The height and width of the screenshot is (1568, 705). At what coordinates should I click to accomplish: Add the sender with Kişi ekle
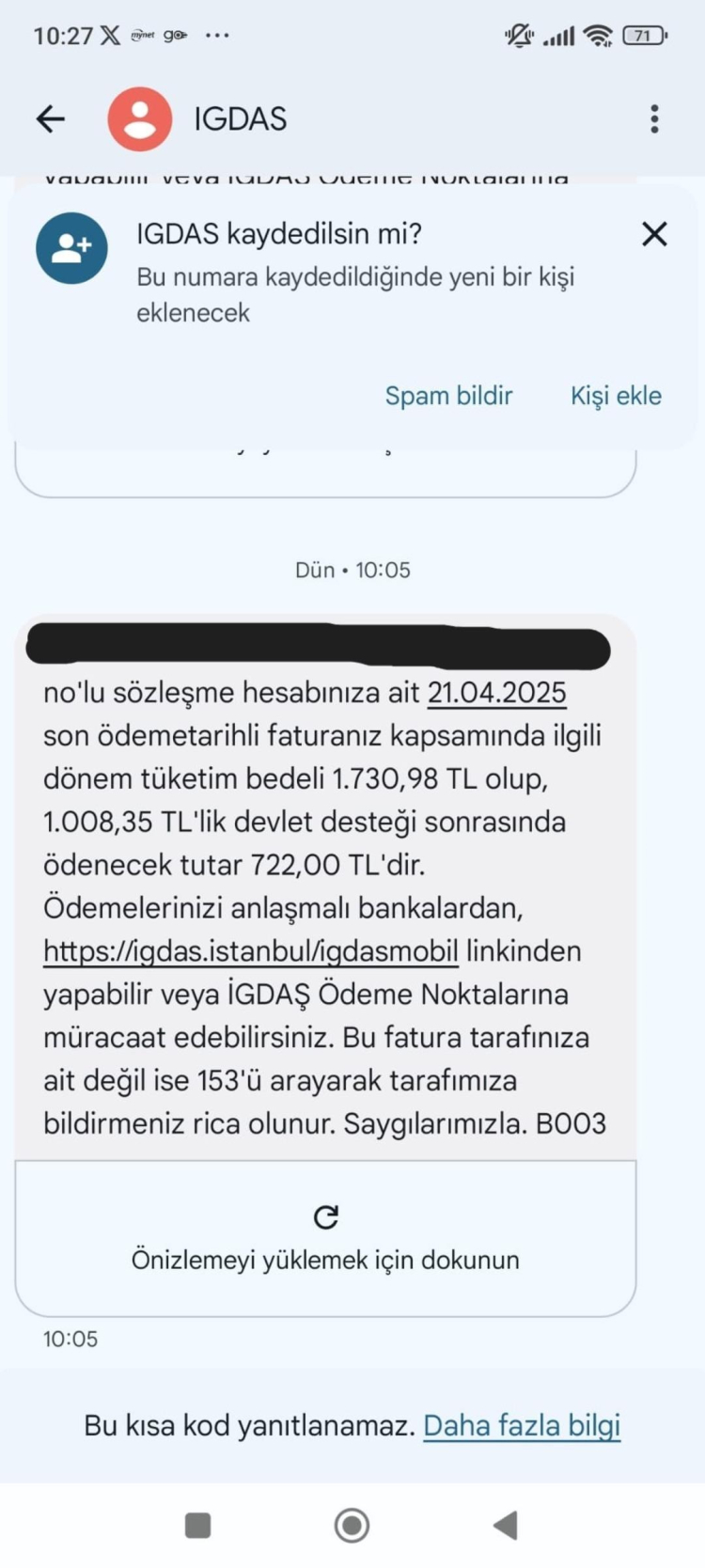616,396
